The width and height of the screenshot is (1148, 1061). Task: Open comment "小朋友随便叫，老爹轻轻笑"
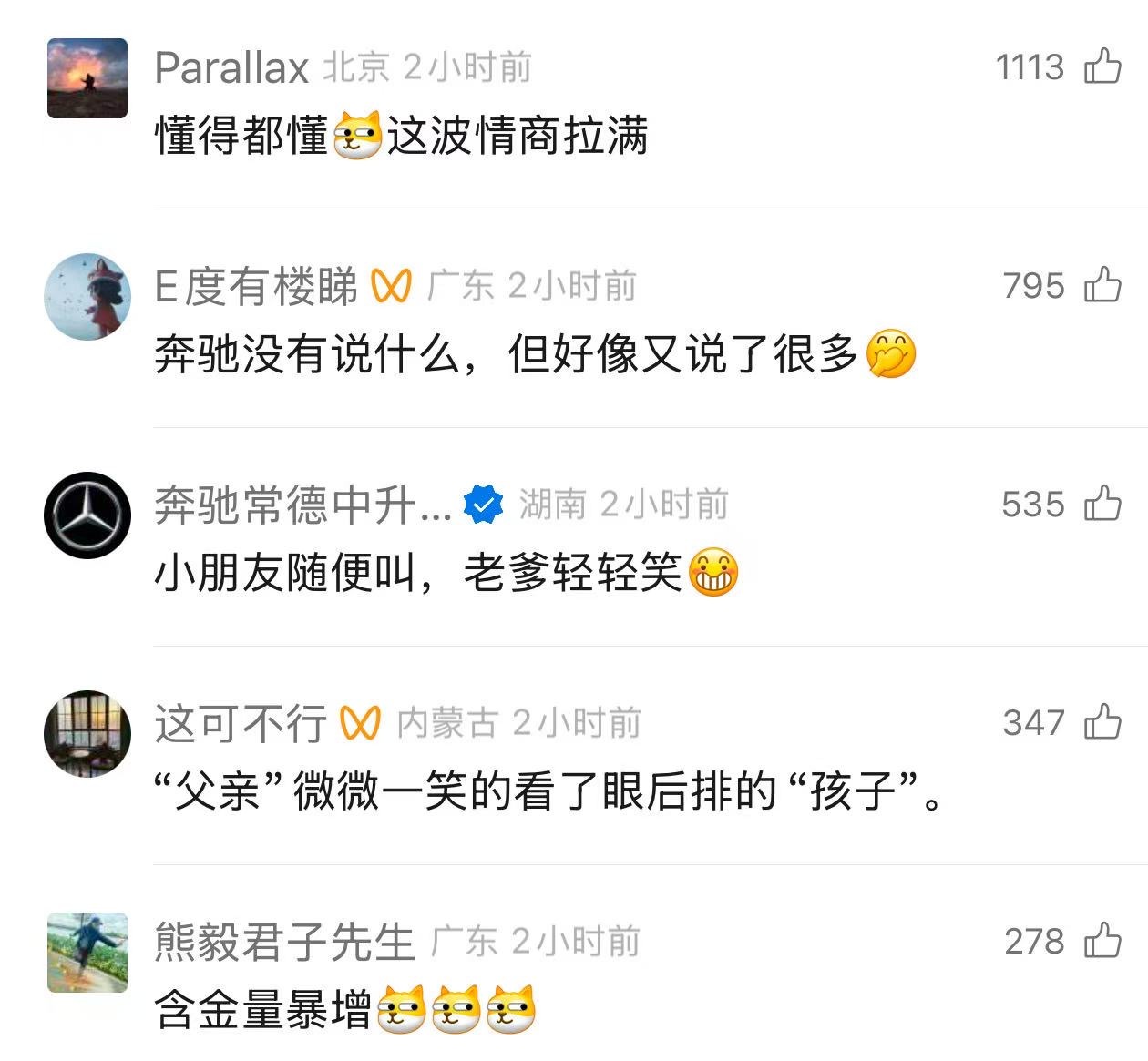[417, 574]
